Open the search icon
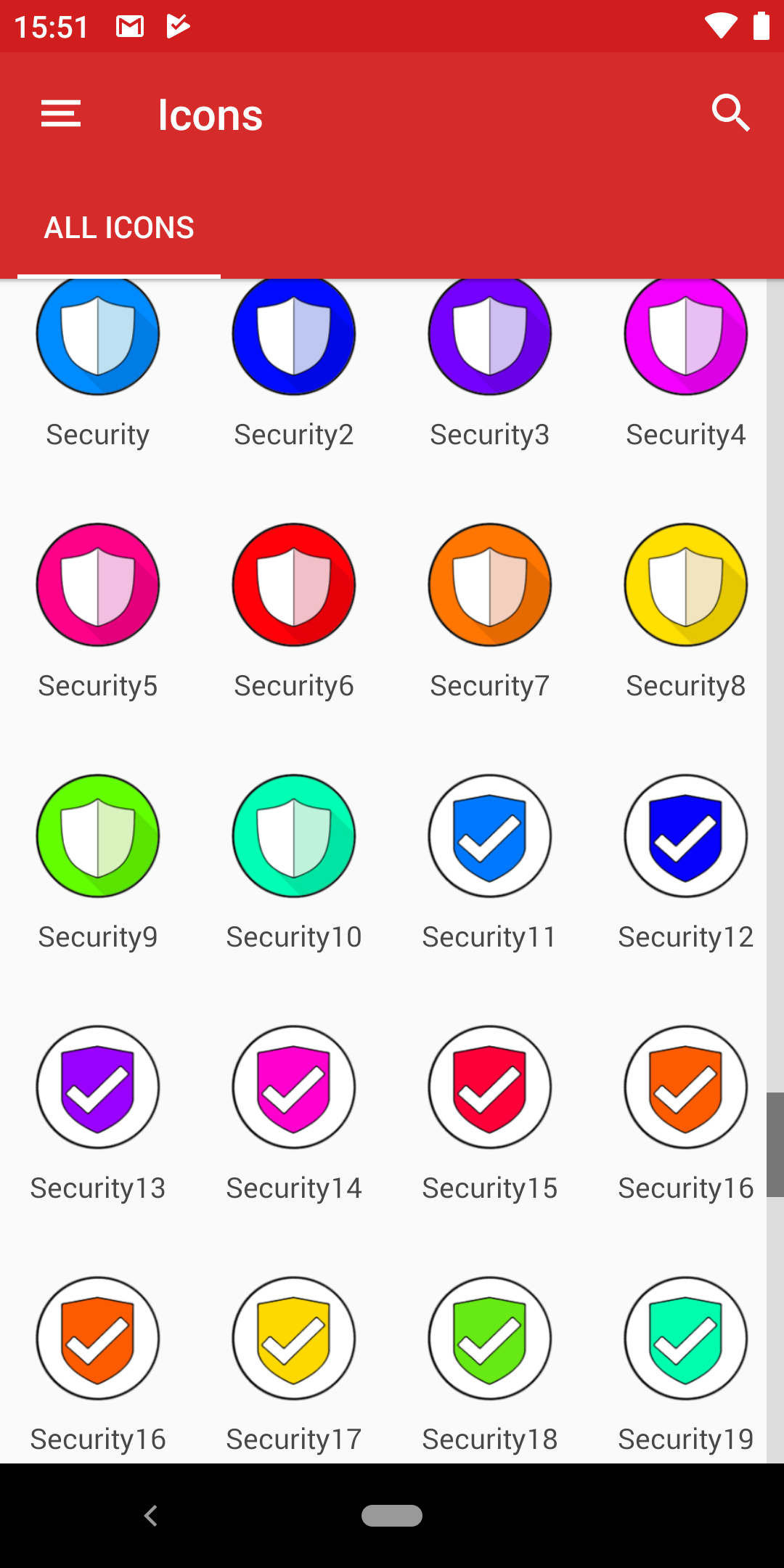Viewport: 784px width, 1568px height. [x=730, y=113]
